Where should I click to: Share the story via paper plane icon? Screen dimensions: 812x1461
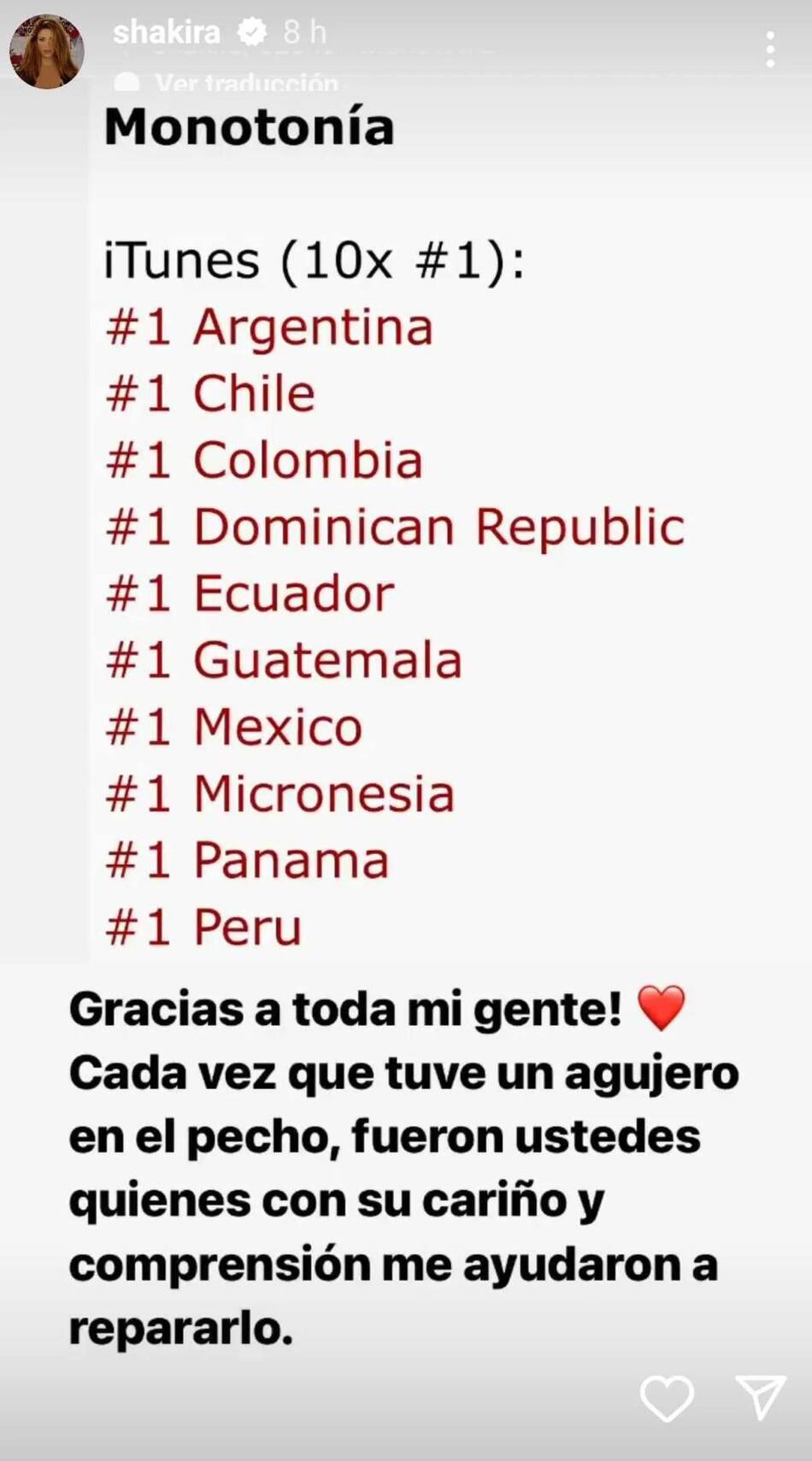760,1397
